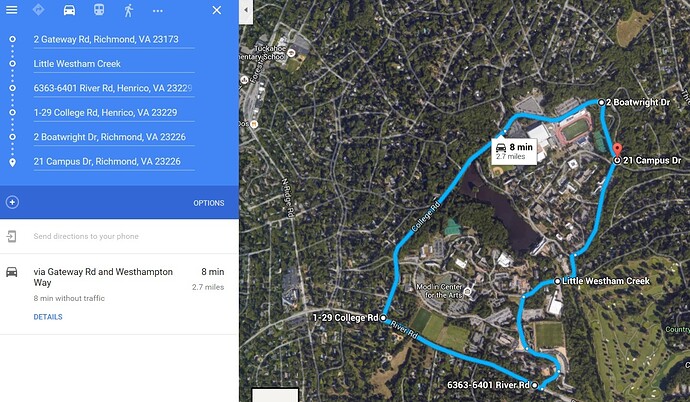Screen dimensions: 690x402
Task: Show more travel mode options
Action: (157, 10)
